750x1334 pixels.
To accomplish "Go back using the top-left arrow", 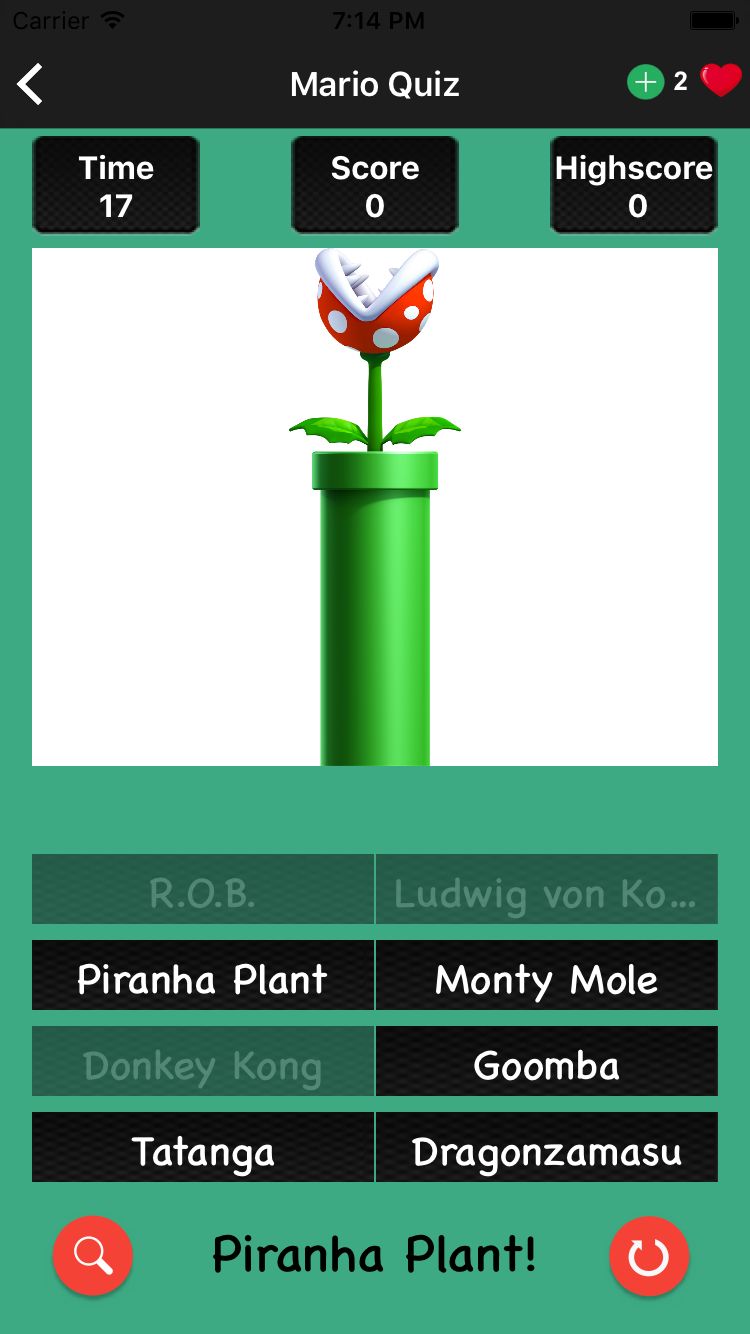I will pyautogui.click(x=31, y=85).
